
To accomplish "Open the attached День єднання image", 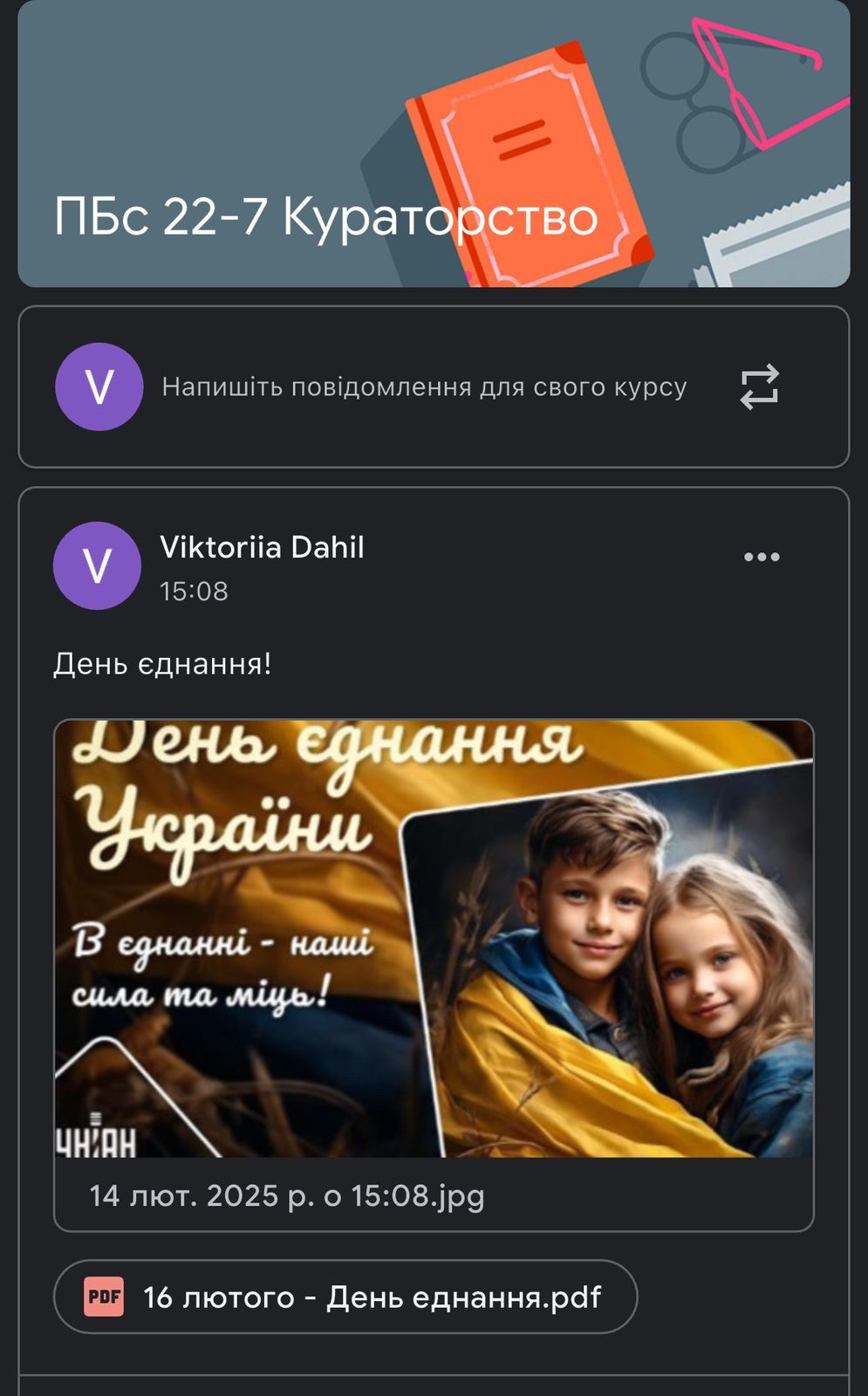I will click(x=434, y=939).
